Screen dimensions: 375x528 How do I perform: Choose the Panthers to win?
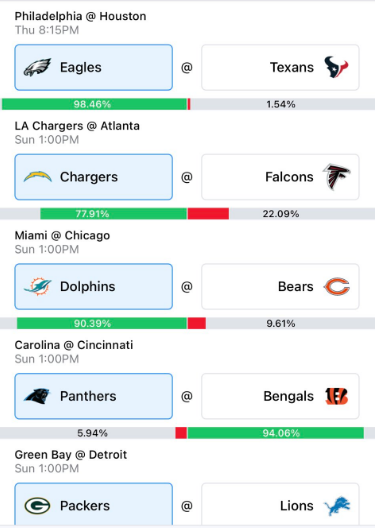[94, 396]
